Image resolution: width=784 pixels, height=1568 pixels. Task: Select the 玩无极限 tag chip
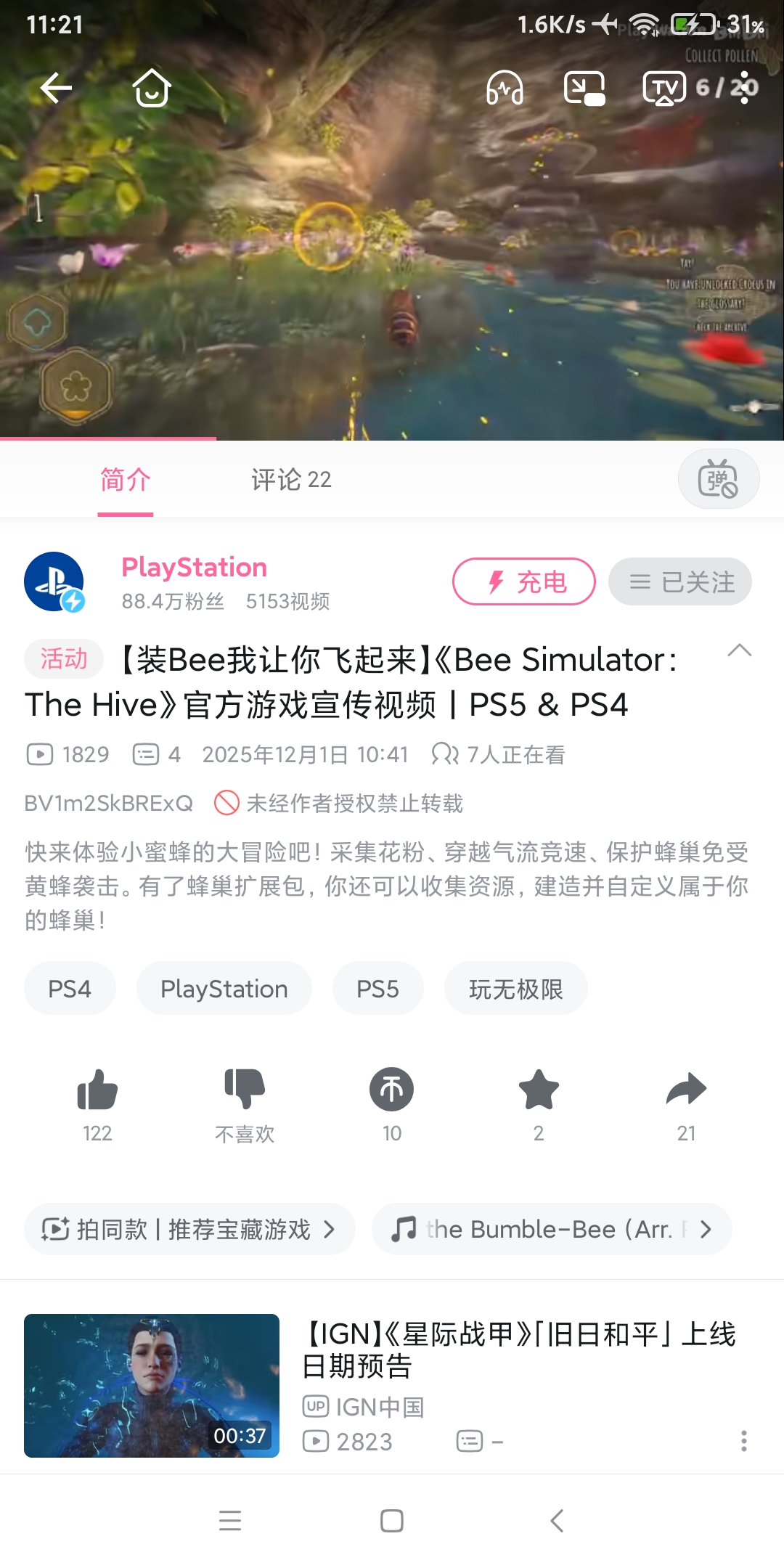coord(515,989)
